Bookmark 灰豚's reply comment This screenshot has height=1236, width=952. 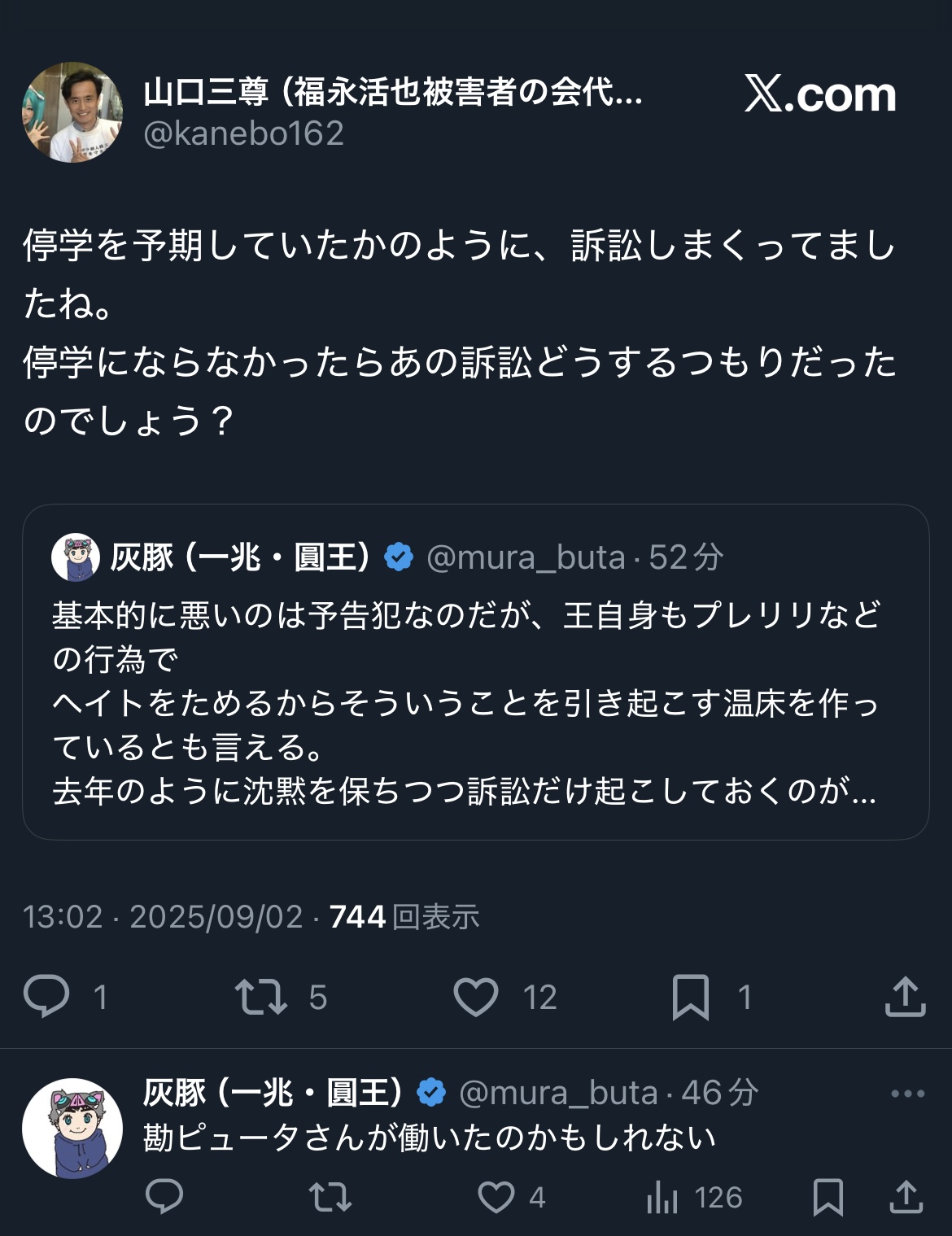pyautogui.click(x=828, y=1197)
